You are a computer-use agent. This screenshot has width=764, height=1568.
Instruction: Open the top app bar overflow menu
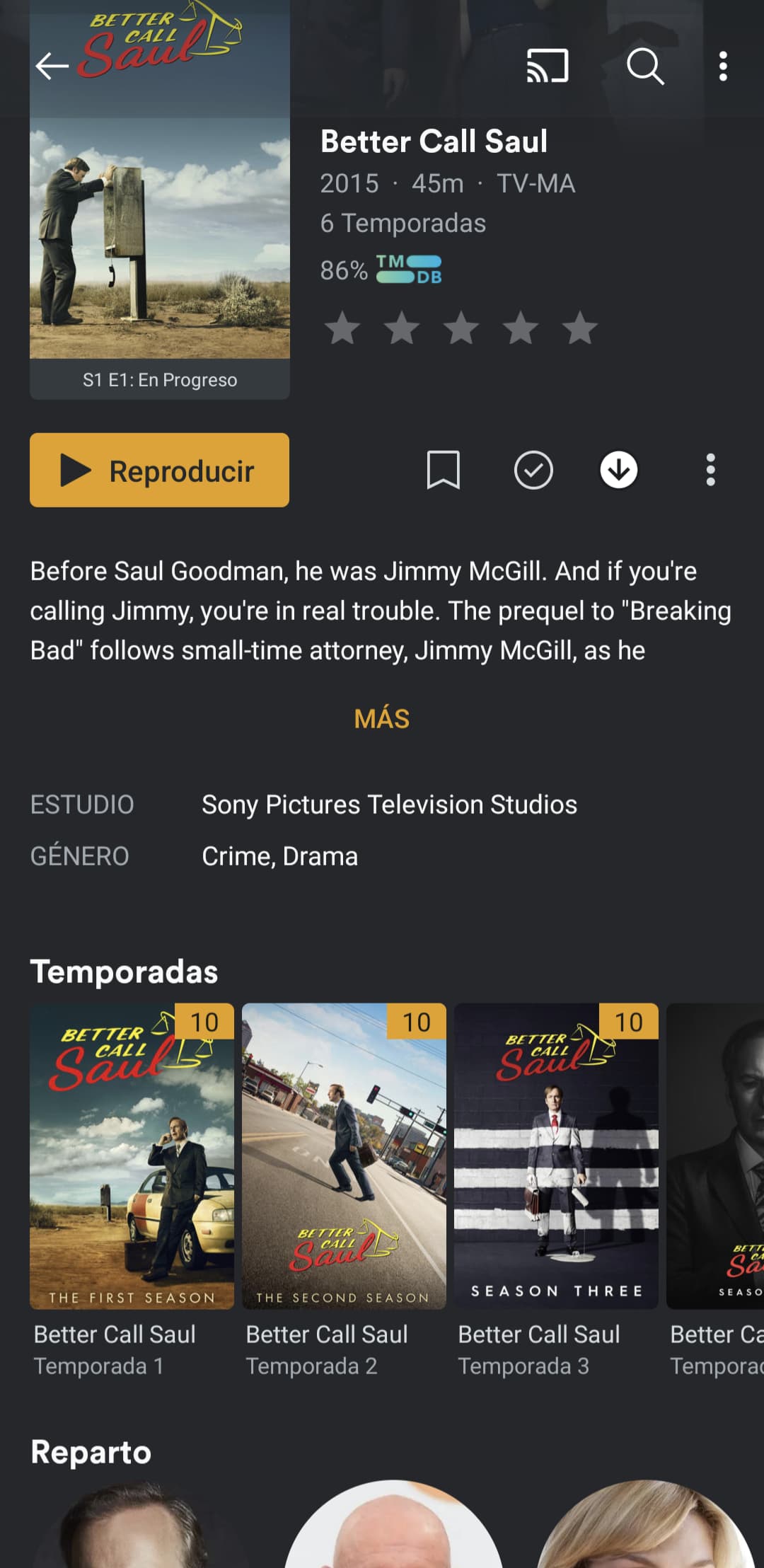pyautogui.click(x=723, y=67)
